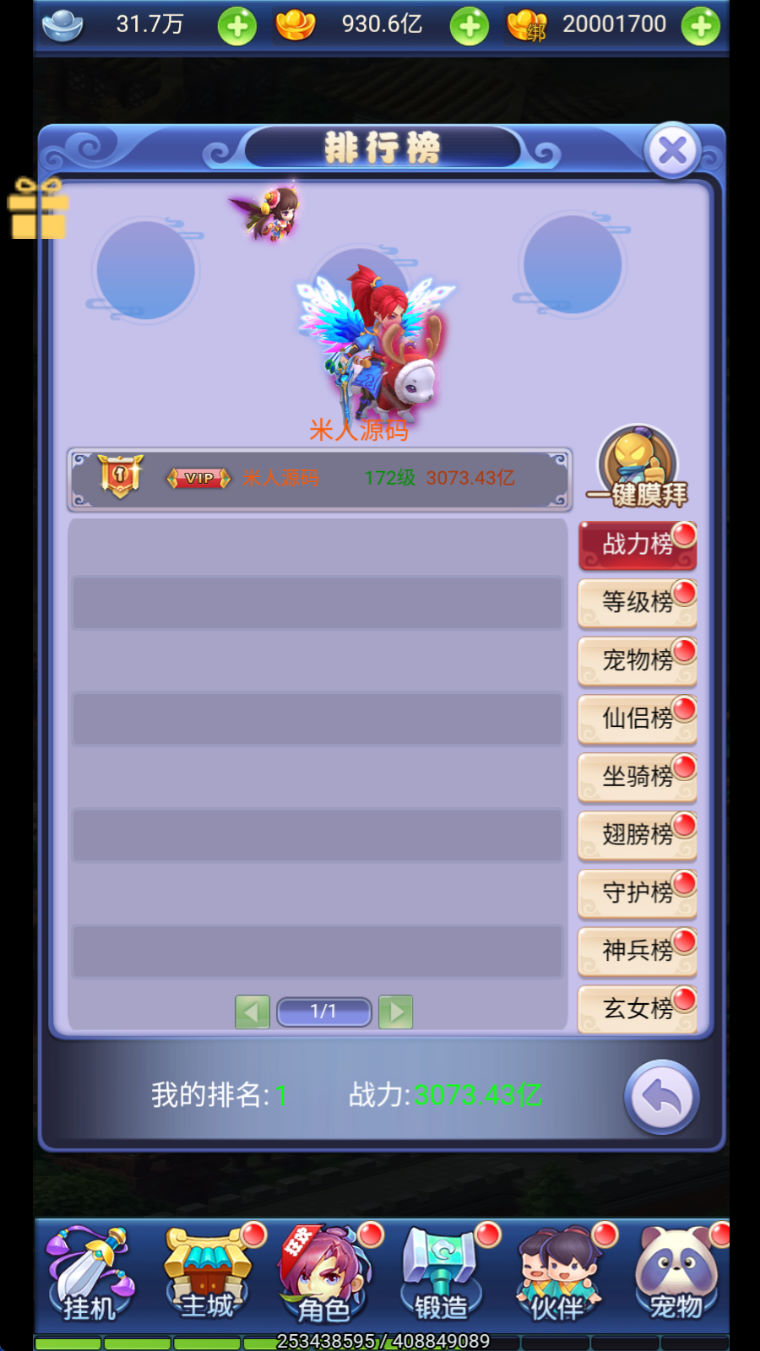The image size is (760, 1351).
Task: Tap the 一键膜拜 worship button
Action: coord(637,468)
